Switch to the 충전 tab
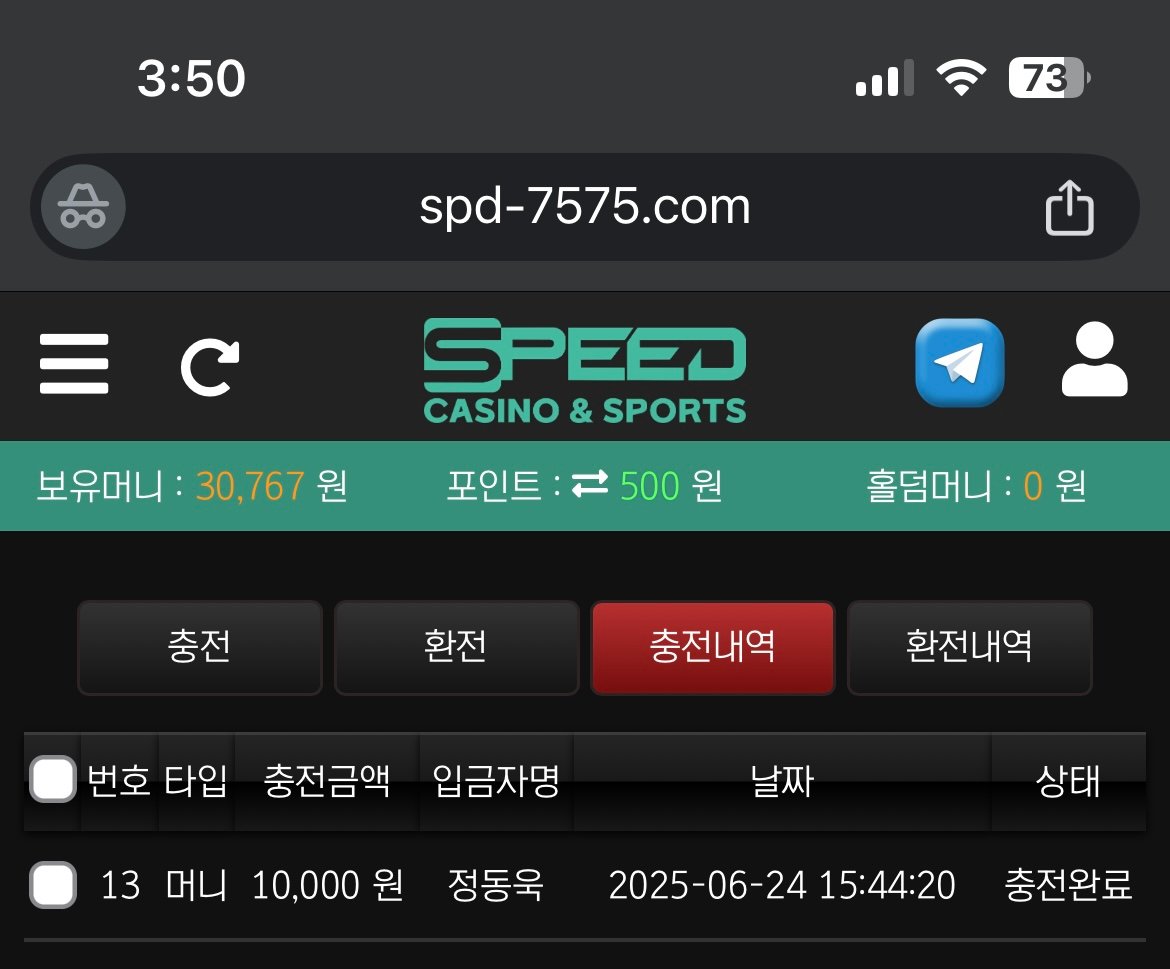This screenshot has width=1170, height=969. click(x=200, y=647)
